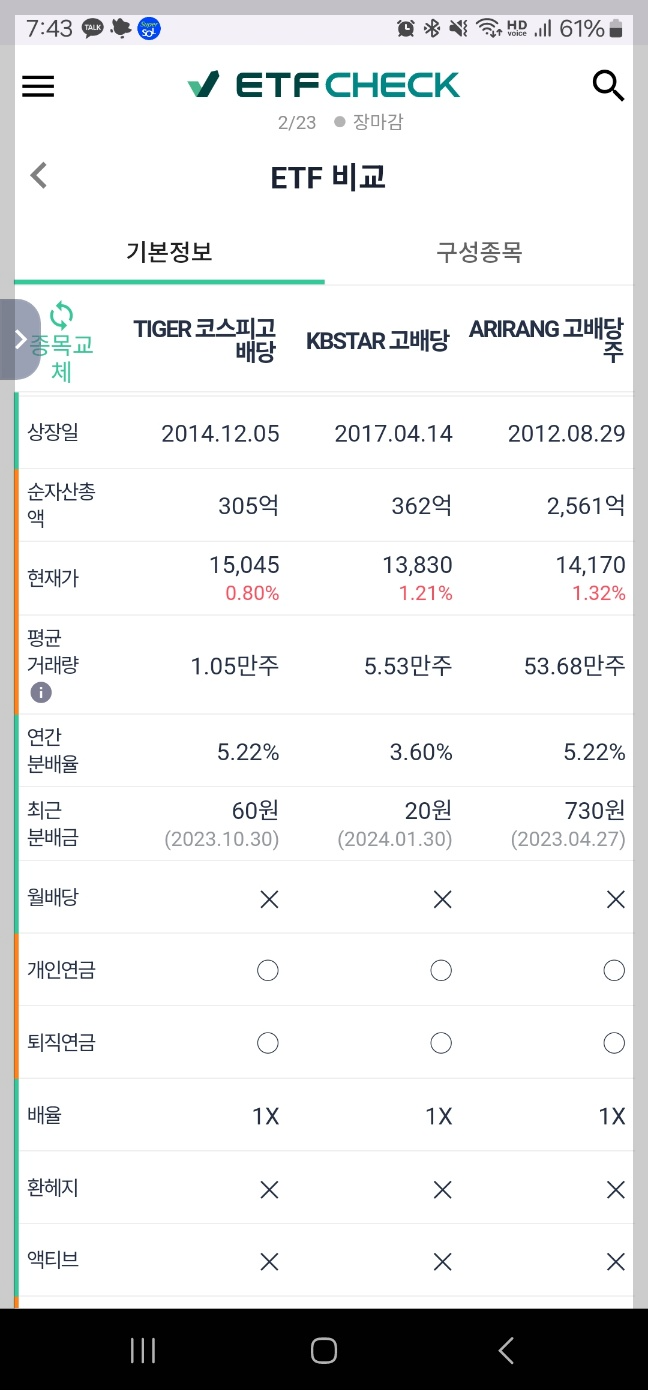The height and width of the screenshot is (1390, 648).
Task: Go back from ETF 비교 page
Action: [39, 176]
